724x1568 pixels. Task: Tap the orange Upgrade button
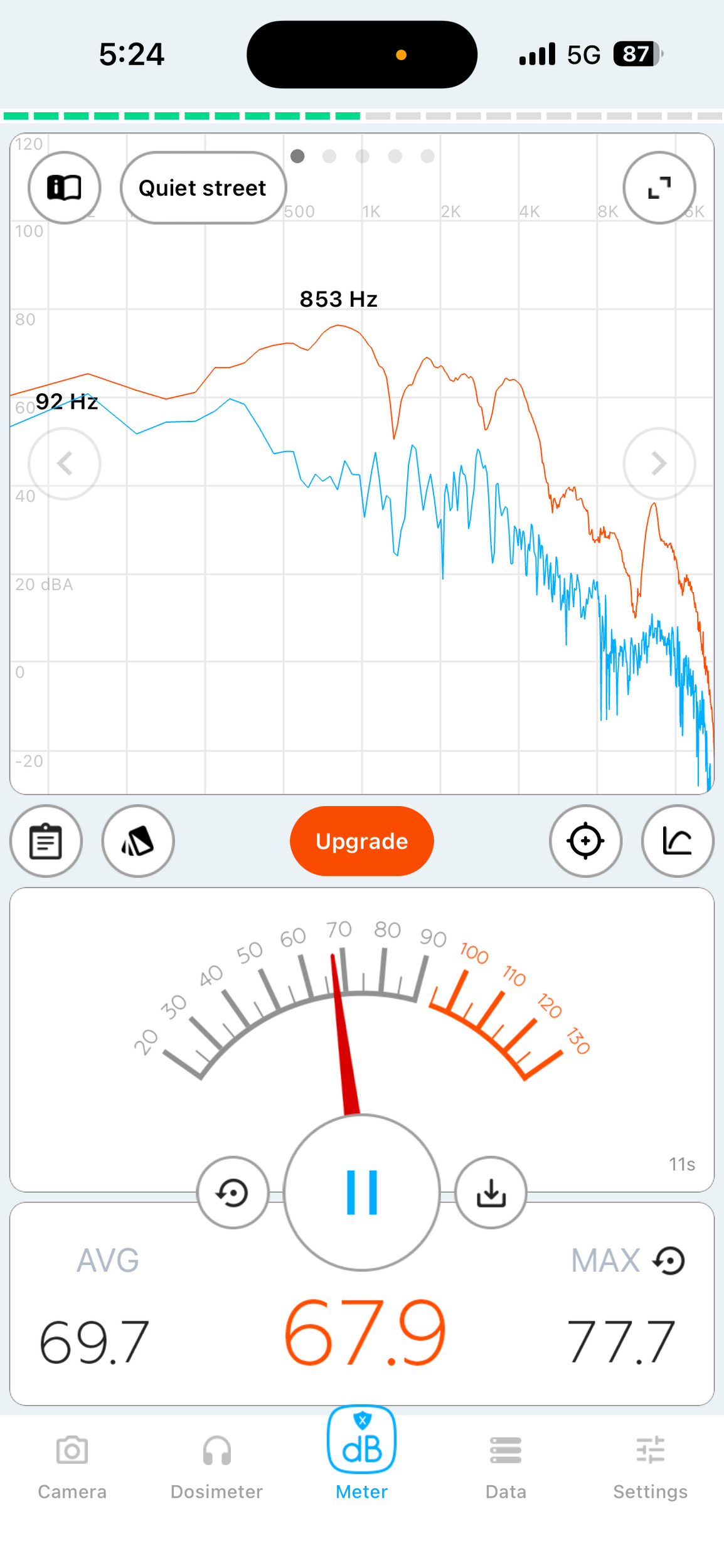click(x=361, y=841)
